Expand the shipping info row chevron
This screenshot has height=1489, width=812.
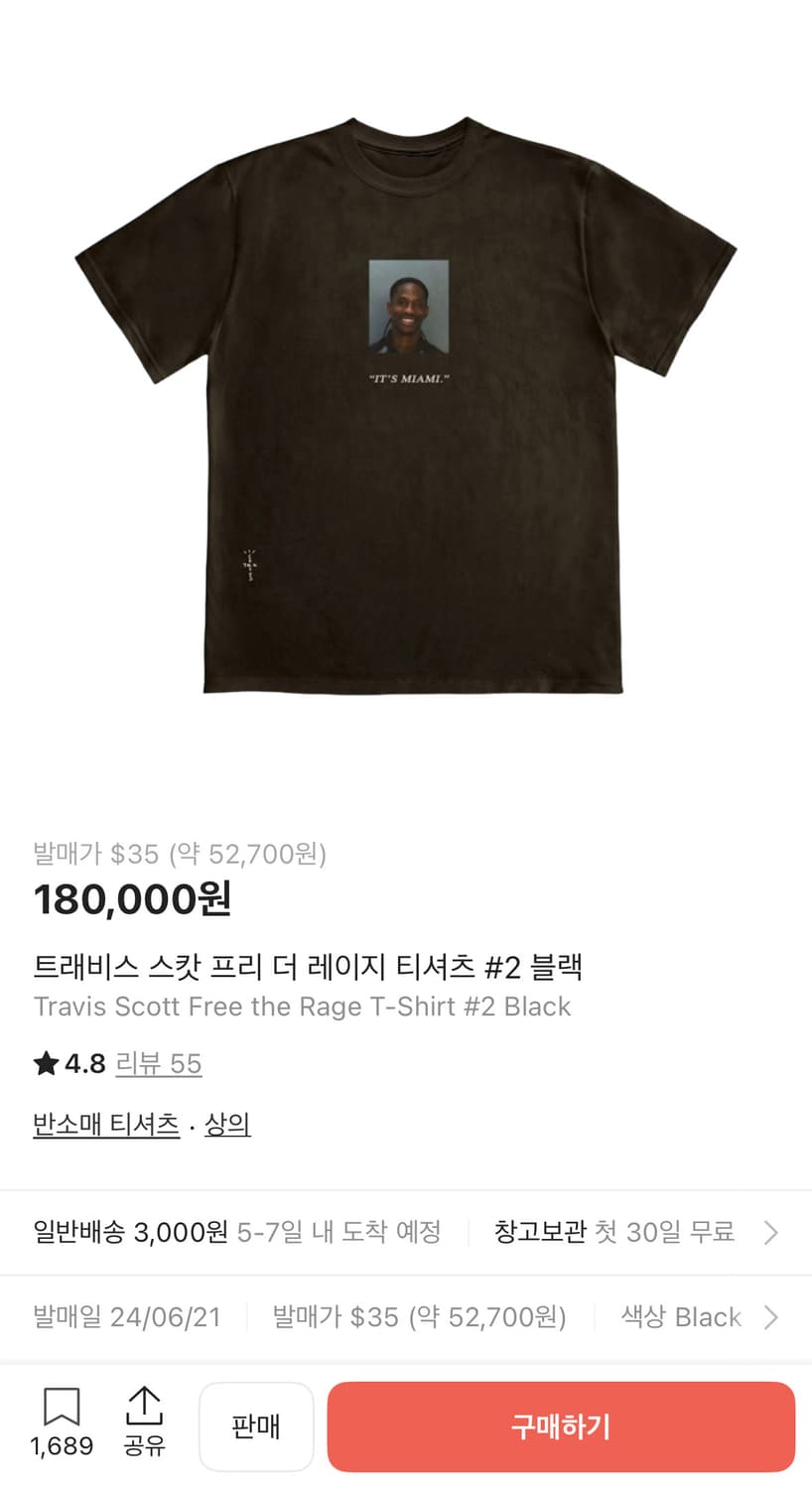[770, 1232]
